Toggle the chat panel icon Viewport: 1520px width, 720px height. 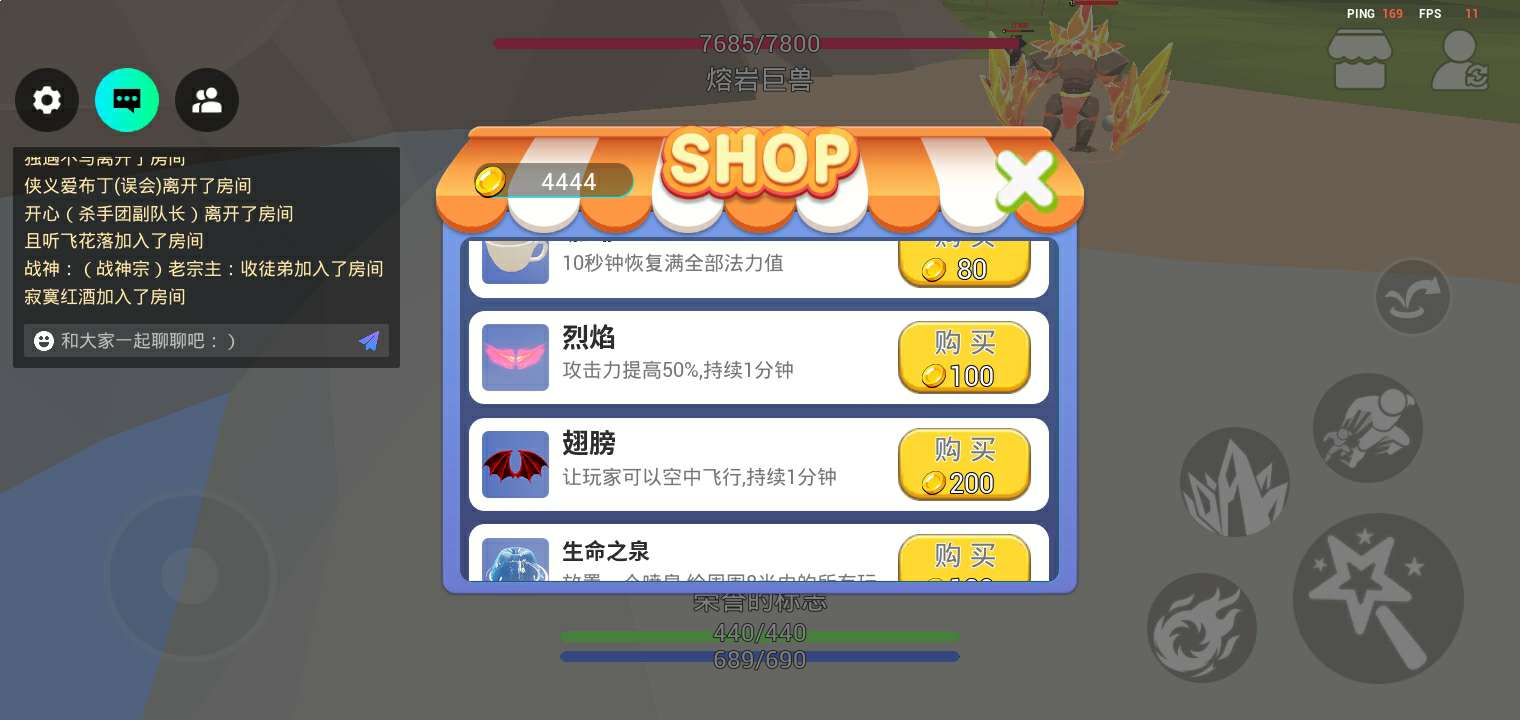click(127, 100)
